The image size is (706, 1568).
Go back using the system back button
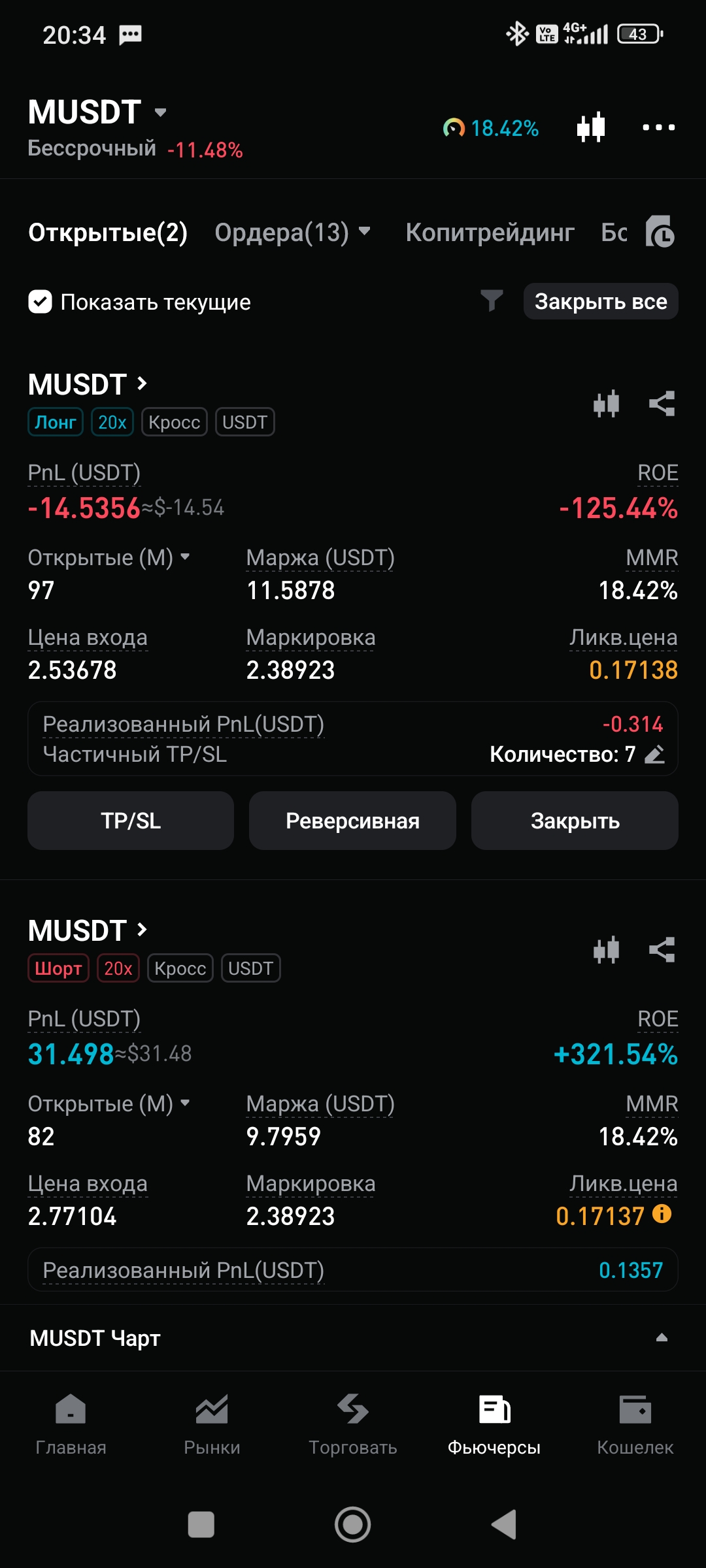(504, 1525)
